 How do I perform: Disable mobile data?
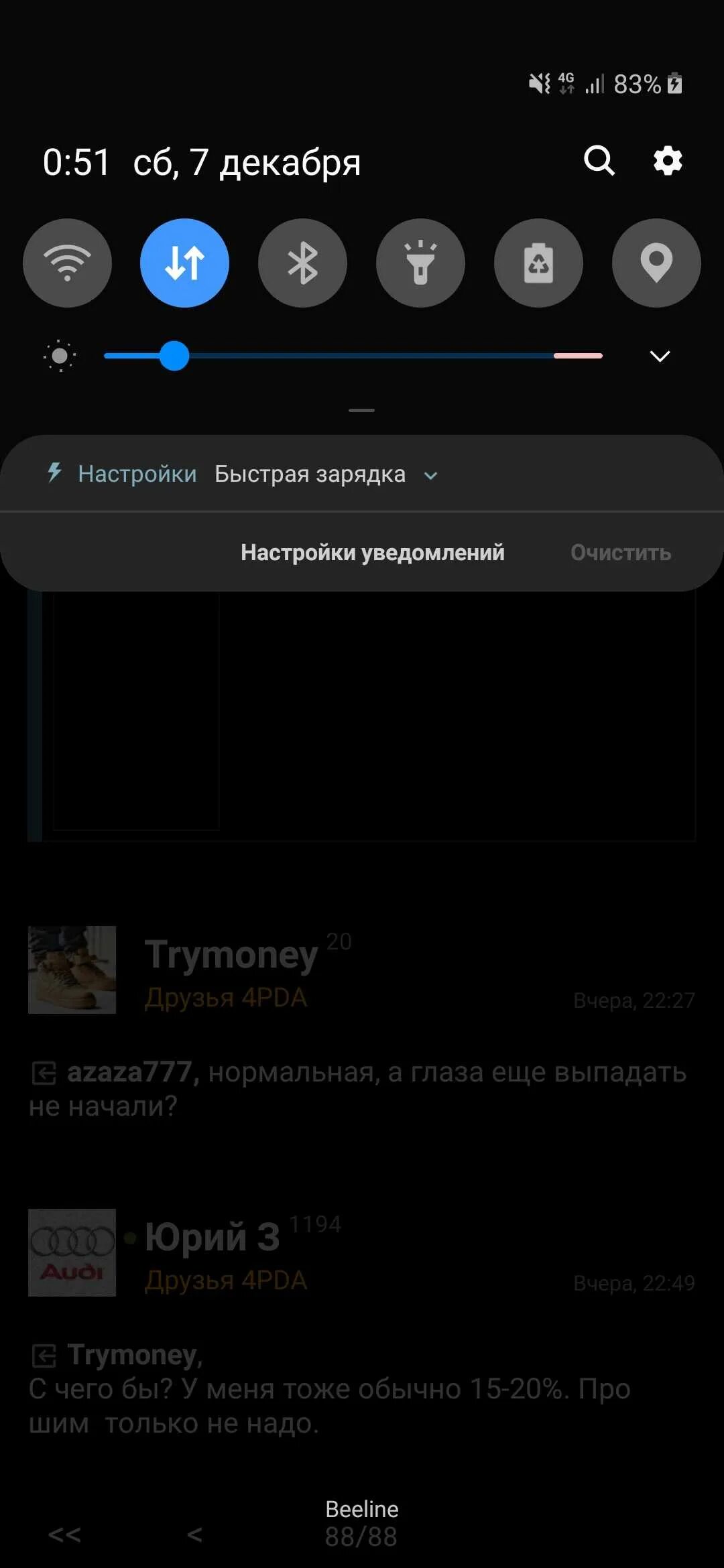[x=184, y=263]
